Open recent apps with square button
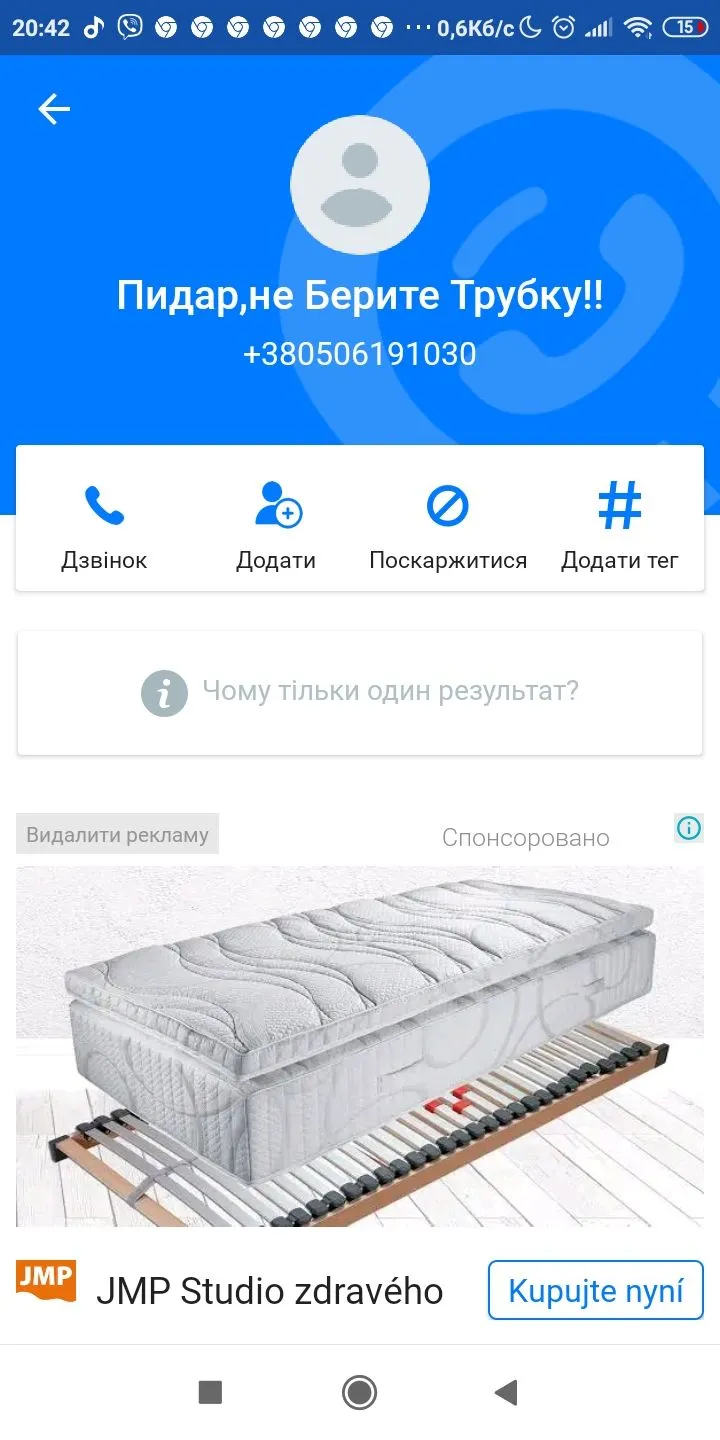 210,1392
